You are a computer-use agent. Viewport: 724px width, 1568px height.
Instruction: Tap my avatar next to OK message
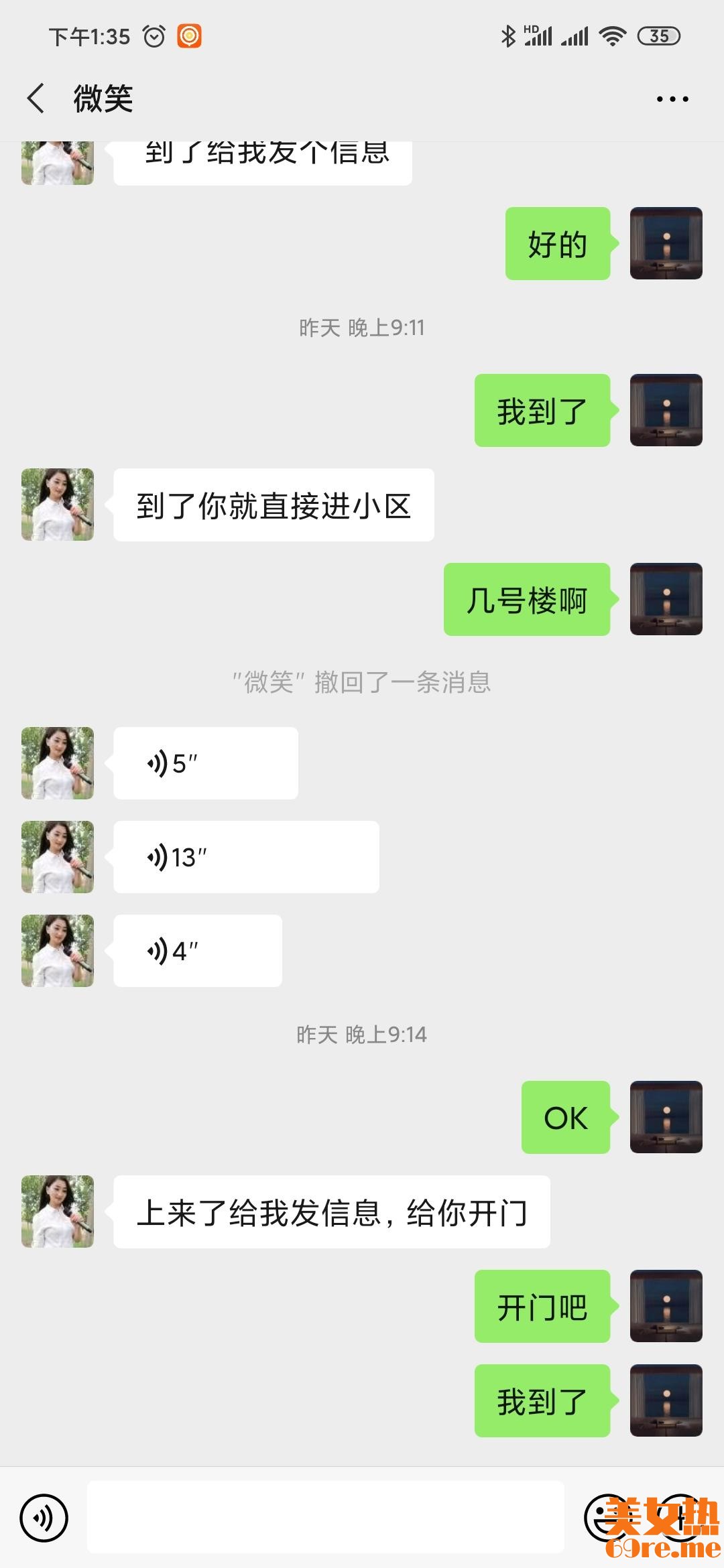[x=666, y=1117]
